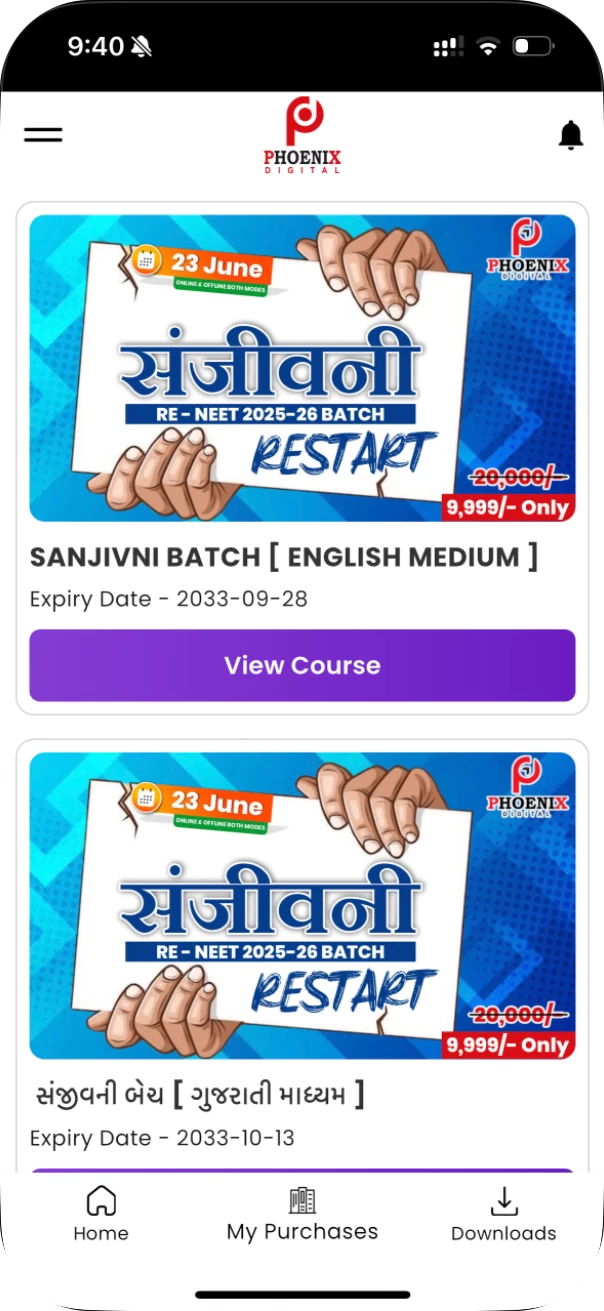Viewport: 604px width, 1311px height.
Task: Go to My Purchases tab
Action: [x=302, y=1214]
